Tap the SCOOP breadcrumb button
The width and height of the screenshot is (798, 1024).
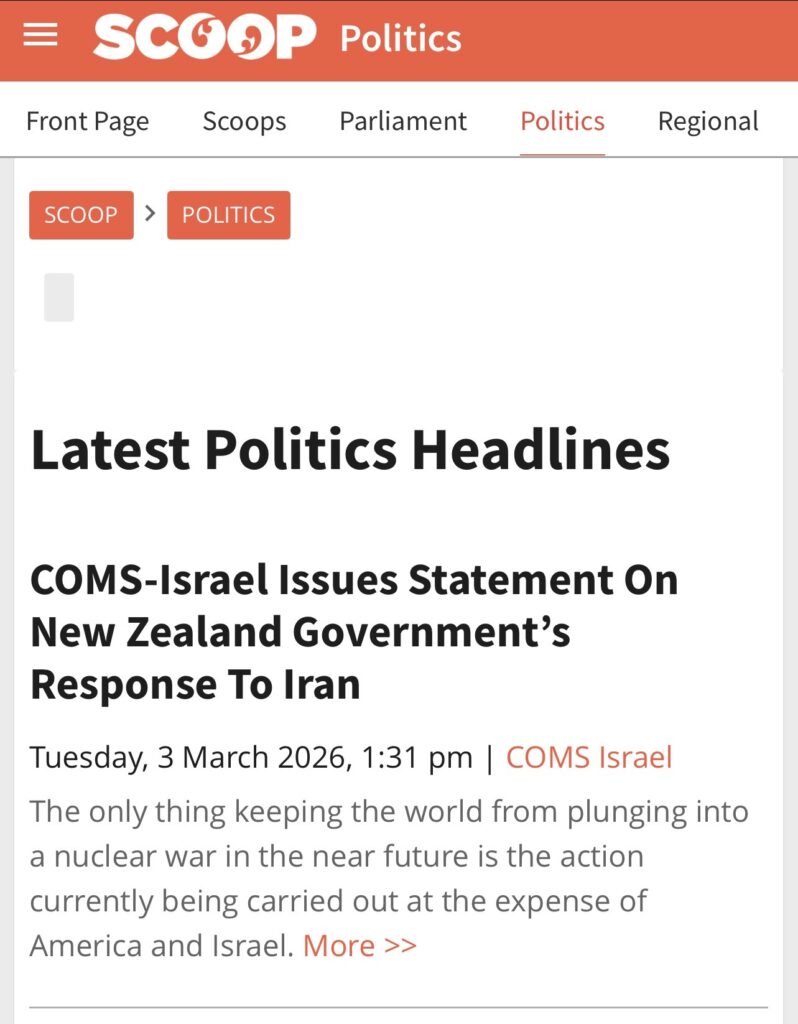click(x=81, y=215)
